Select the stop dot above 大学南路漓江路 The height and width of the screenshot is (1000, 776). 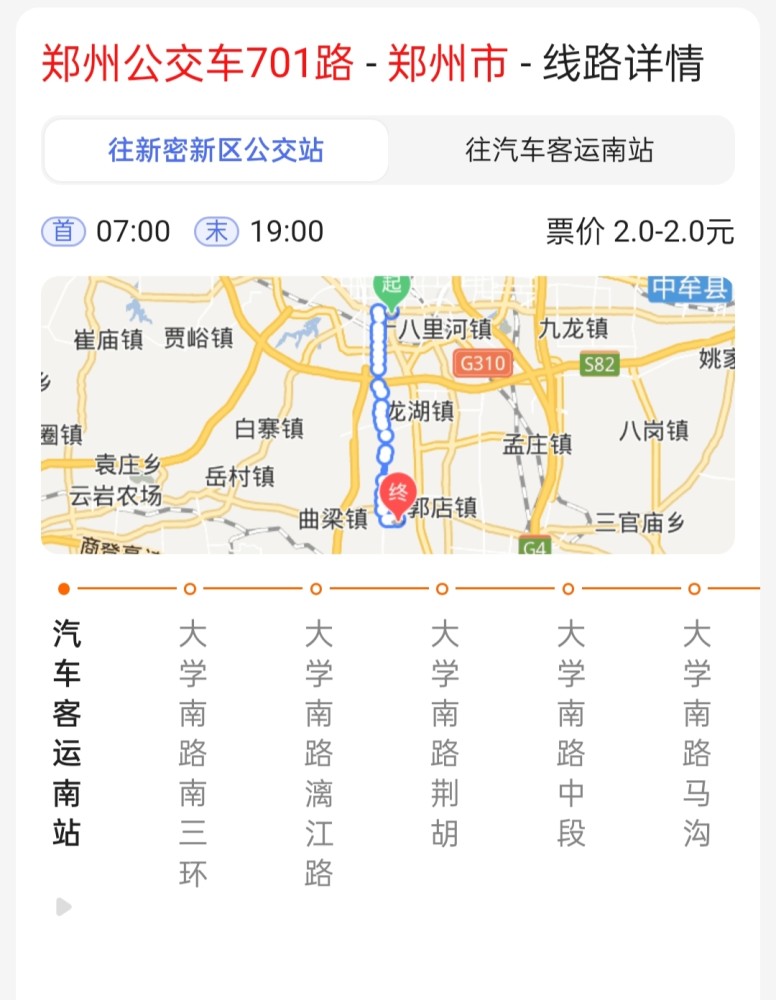tap(317, 588)
